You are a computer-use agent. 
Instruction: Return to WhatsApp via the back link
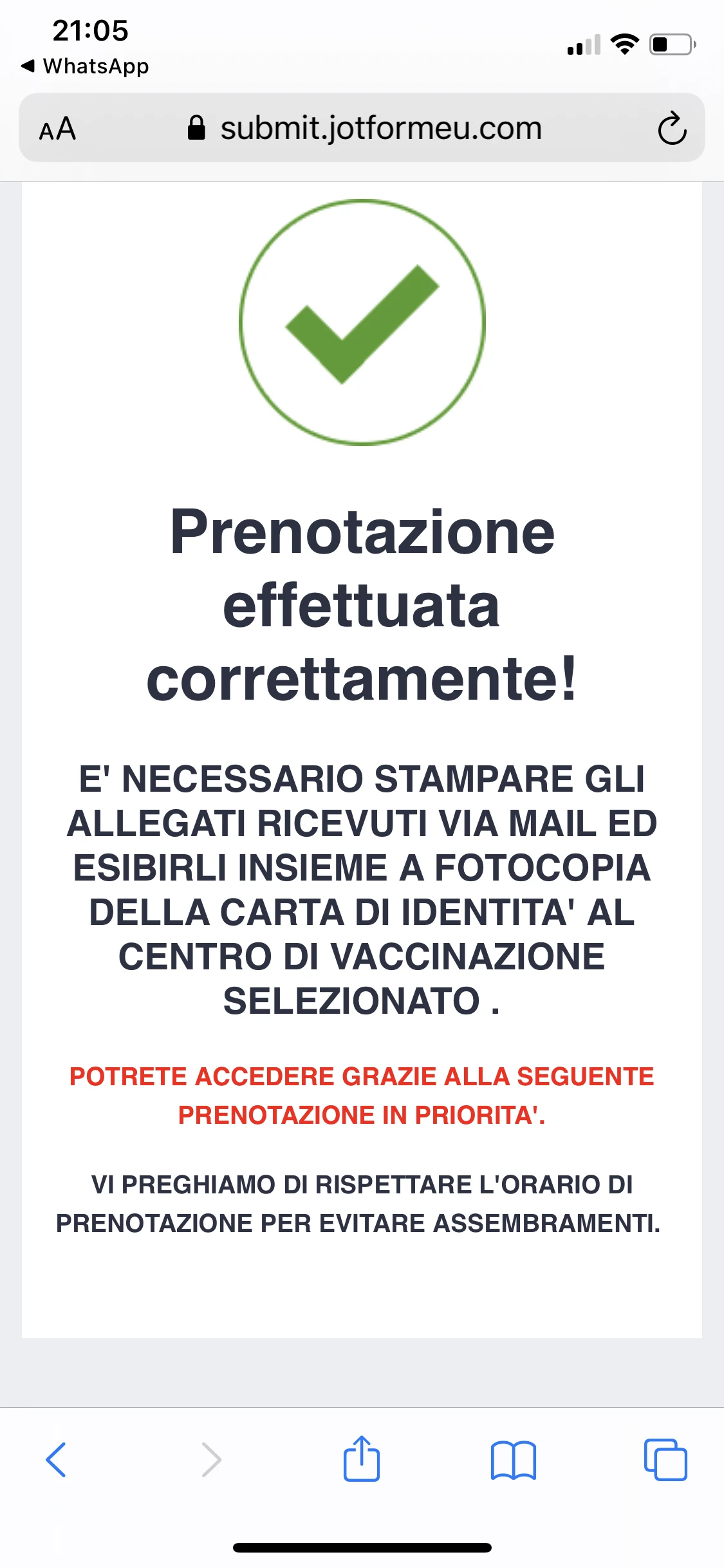85,66
